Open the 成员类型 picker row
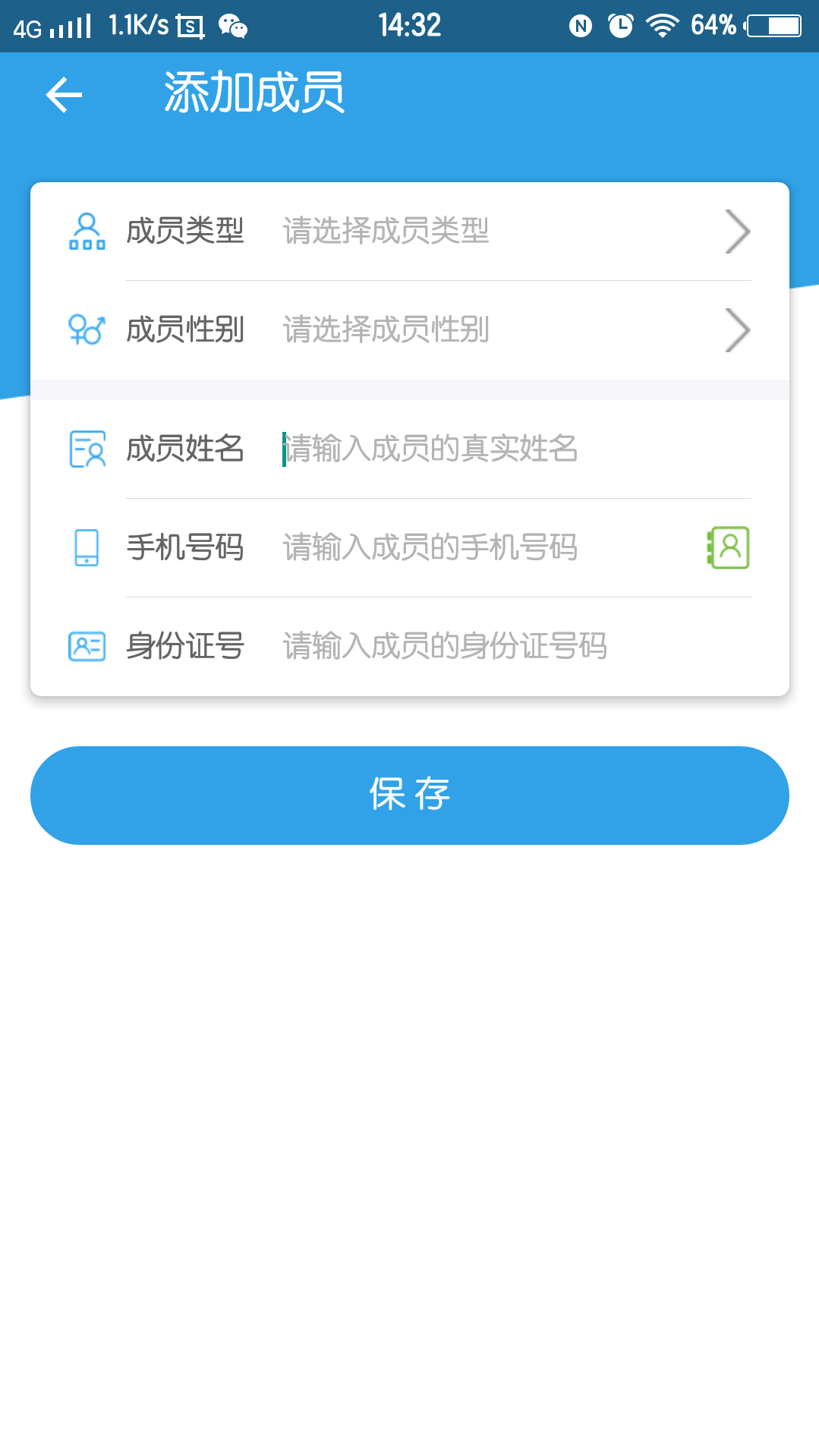The height and width of the screenshot is (1456, 819). tap(410, 232)
